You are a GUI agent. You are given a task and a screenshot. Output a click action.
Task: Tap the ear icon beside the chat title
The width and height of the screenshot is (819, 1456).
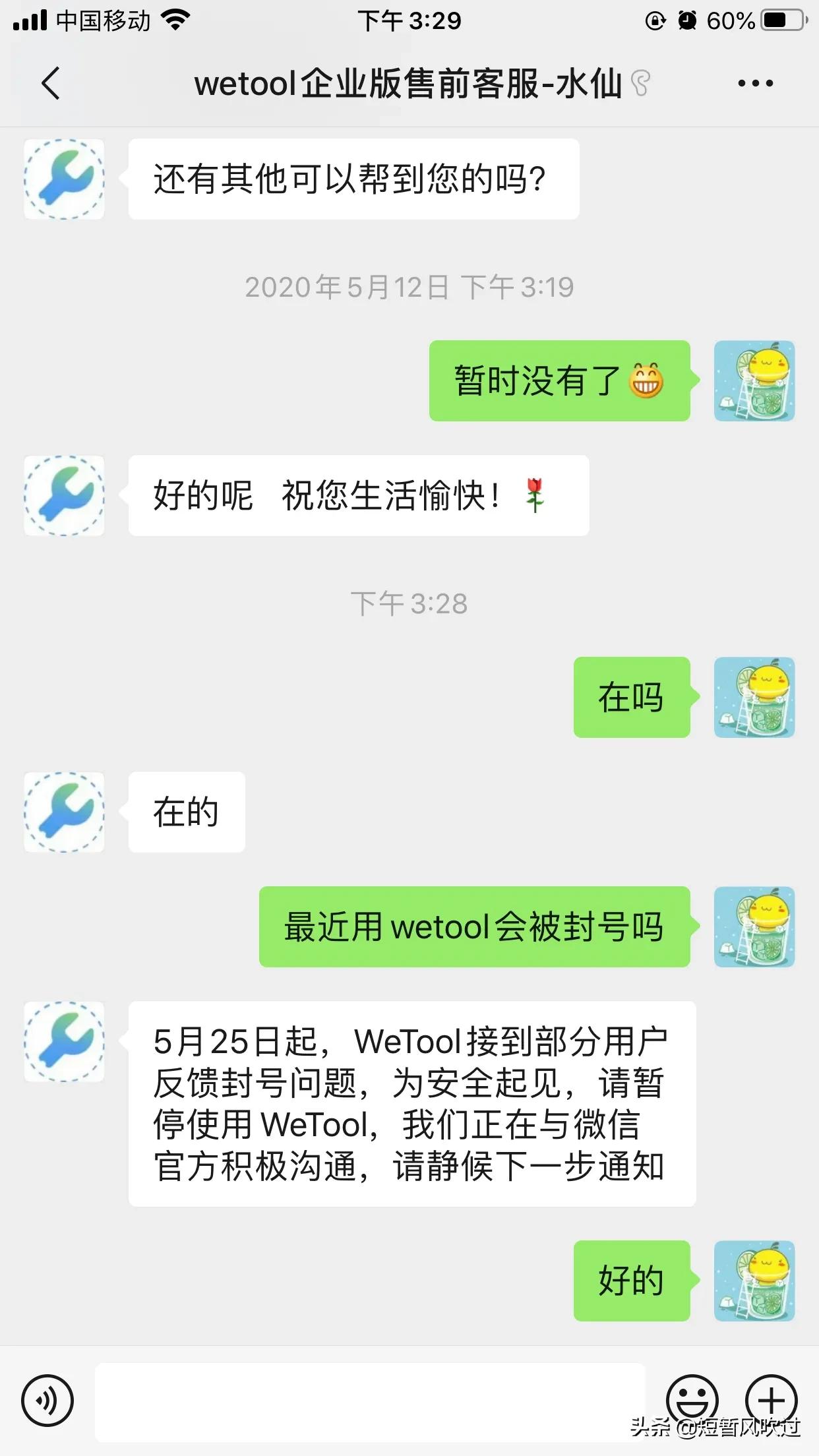coord(642,84)
